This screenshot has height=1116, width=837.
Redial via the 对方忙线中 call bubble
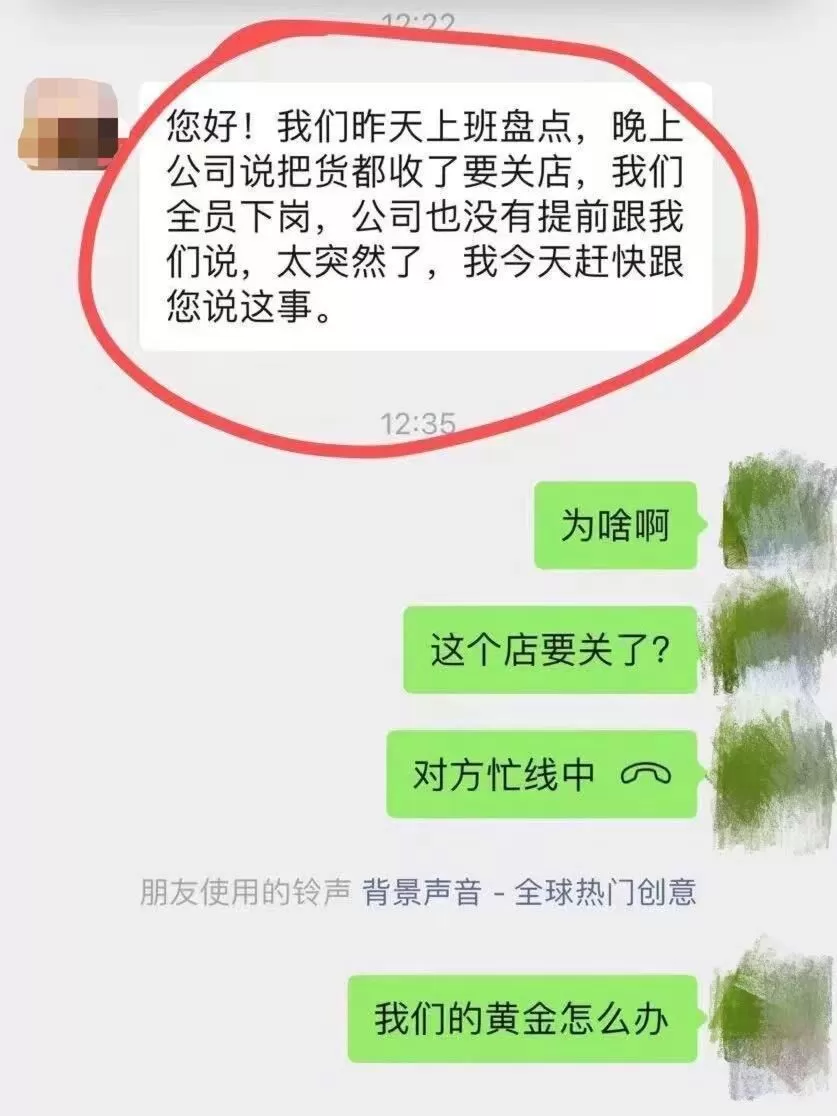(x=541, y=775)
